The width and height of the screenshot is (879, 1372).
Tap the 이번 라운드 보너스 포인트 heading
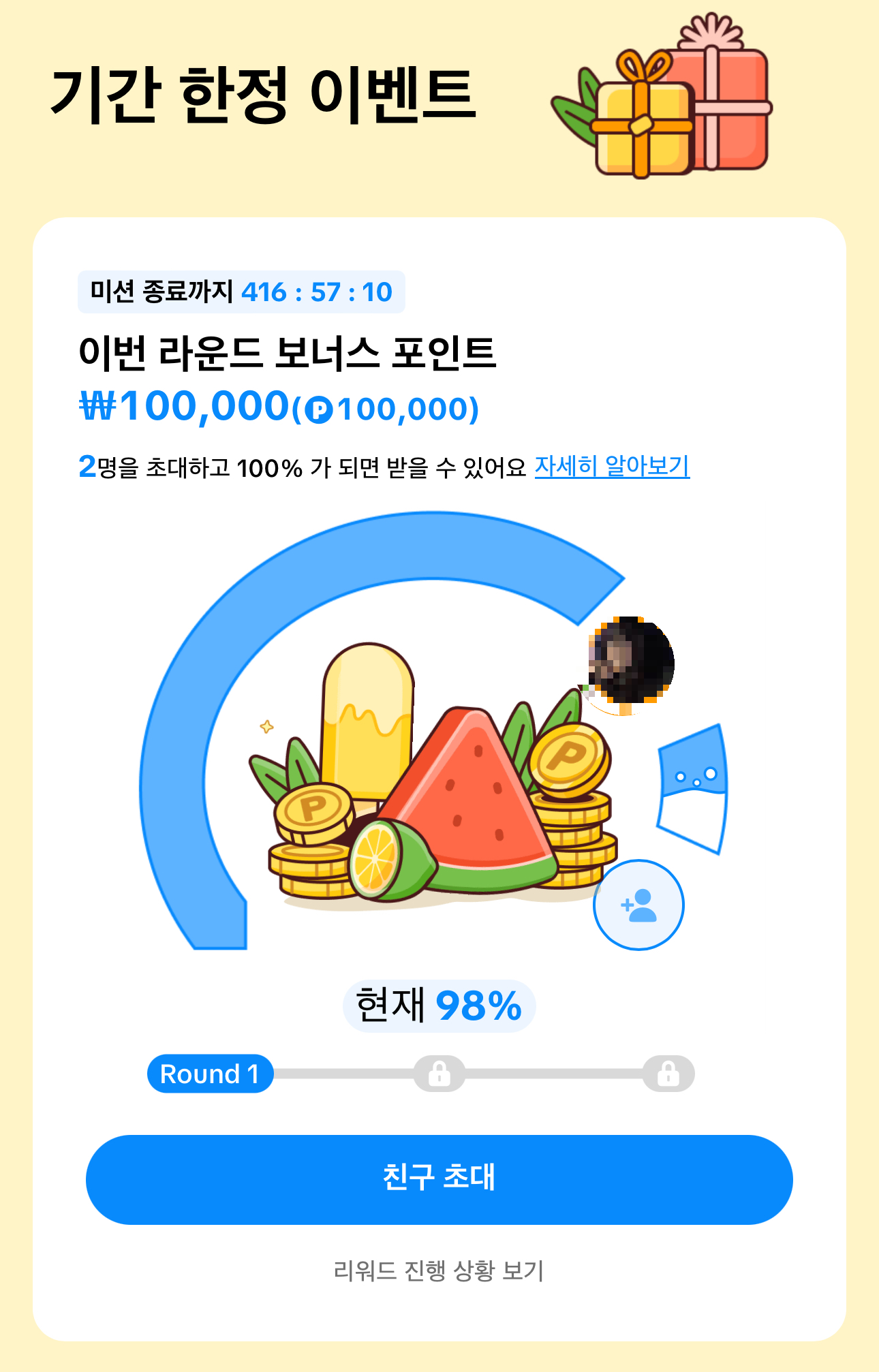coord(286,352)
